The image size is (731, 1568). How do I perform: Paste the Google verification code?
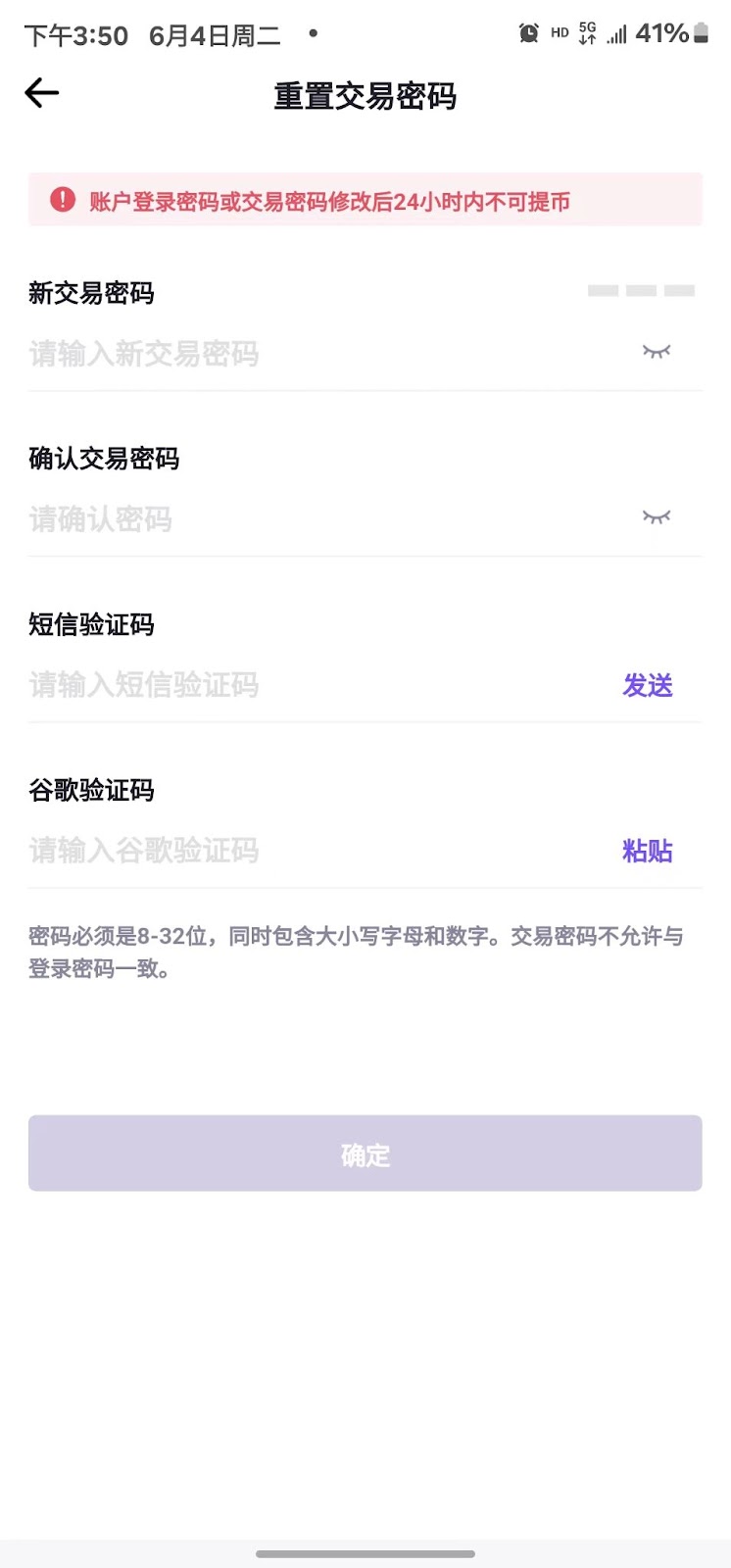point(648,852)
